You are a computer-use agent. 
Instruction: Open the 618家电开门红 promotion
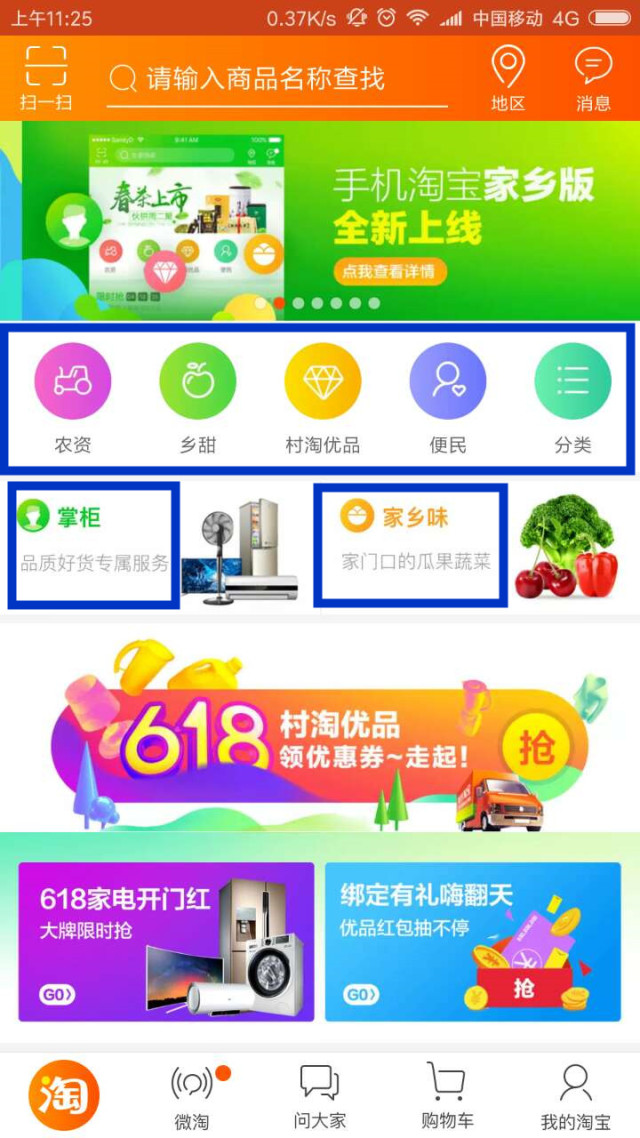pos(166,941)
